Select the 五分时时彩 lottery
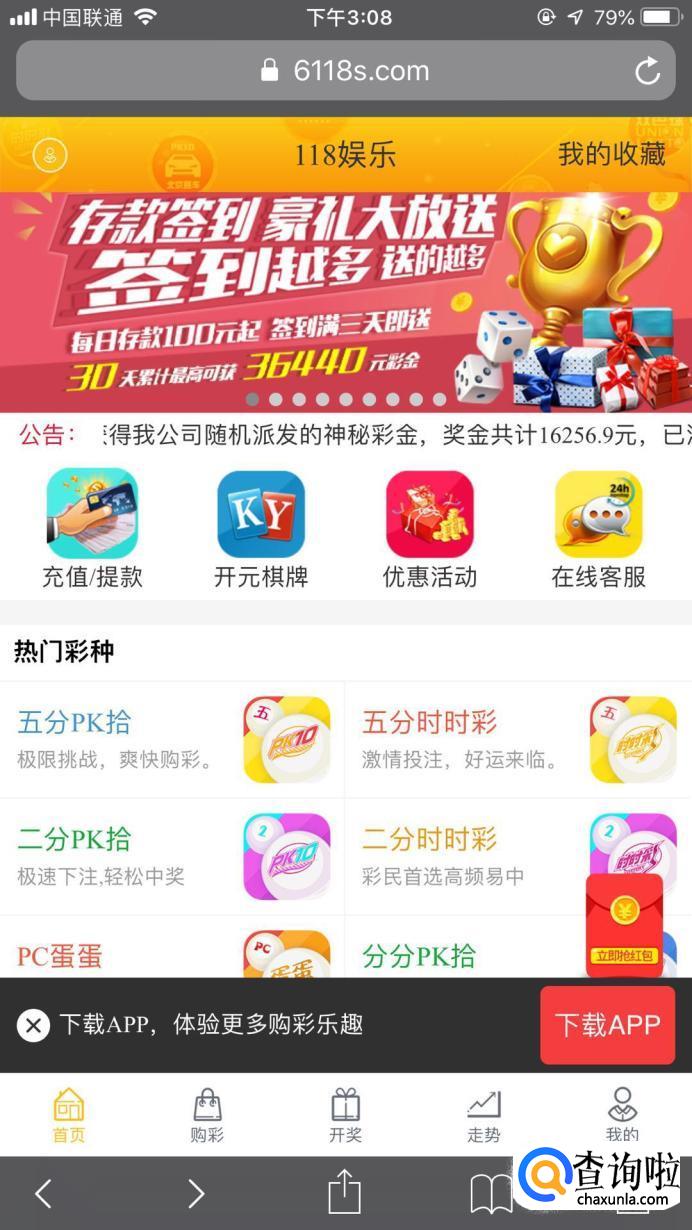 coord(517,739)
